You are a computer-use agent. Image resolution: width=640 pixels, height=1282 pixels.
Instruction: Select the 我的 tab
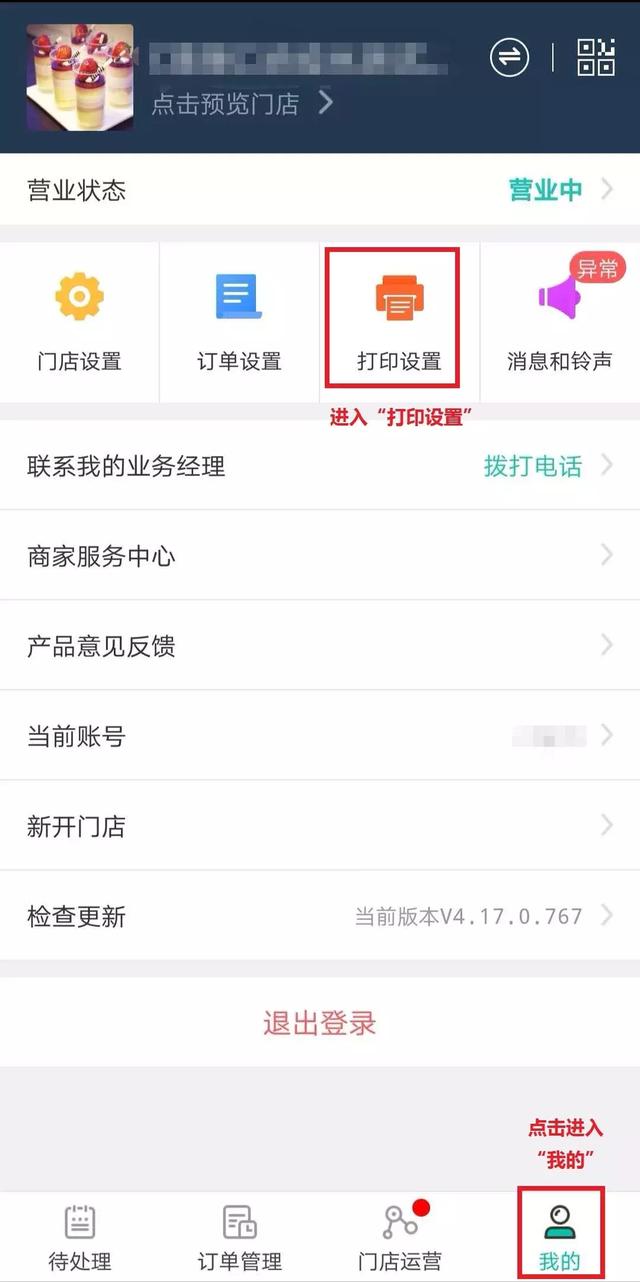point(560,1237)
